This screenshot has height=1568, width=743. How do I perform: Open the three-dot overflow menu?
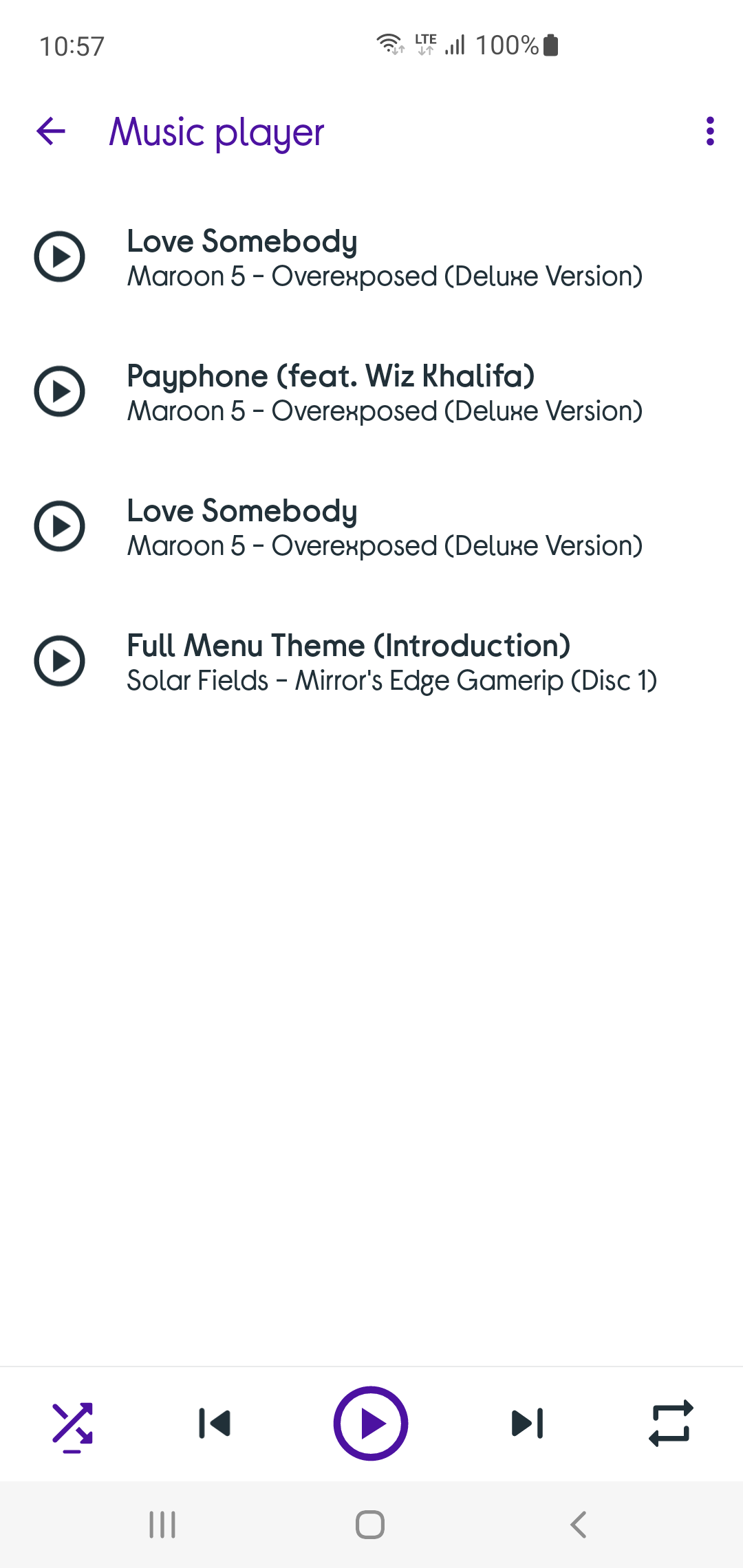tap(710, 131)
